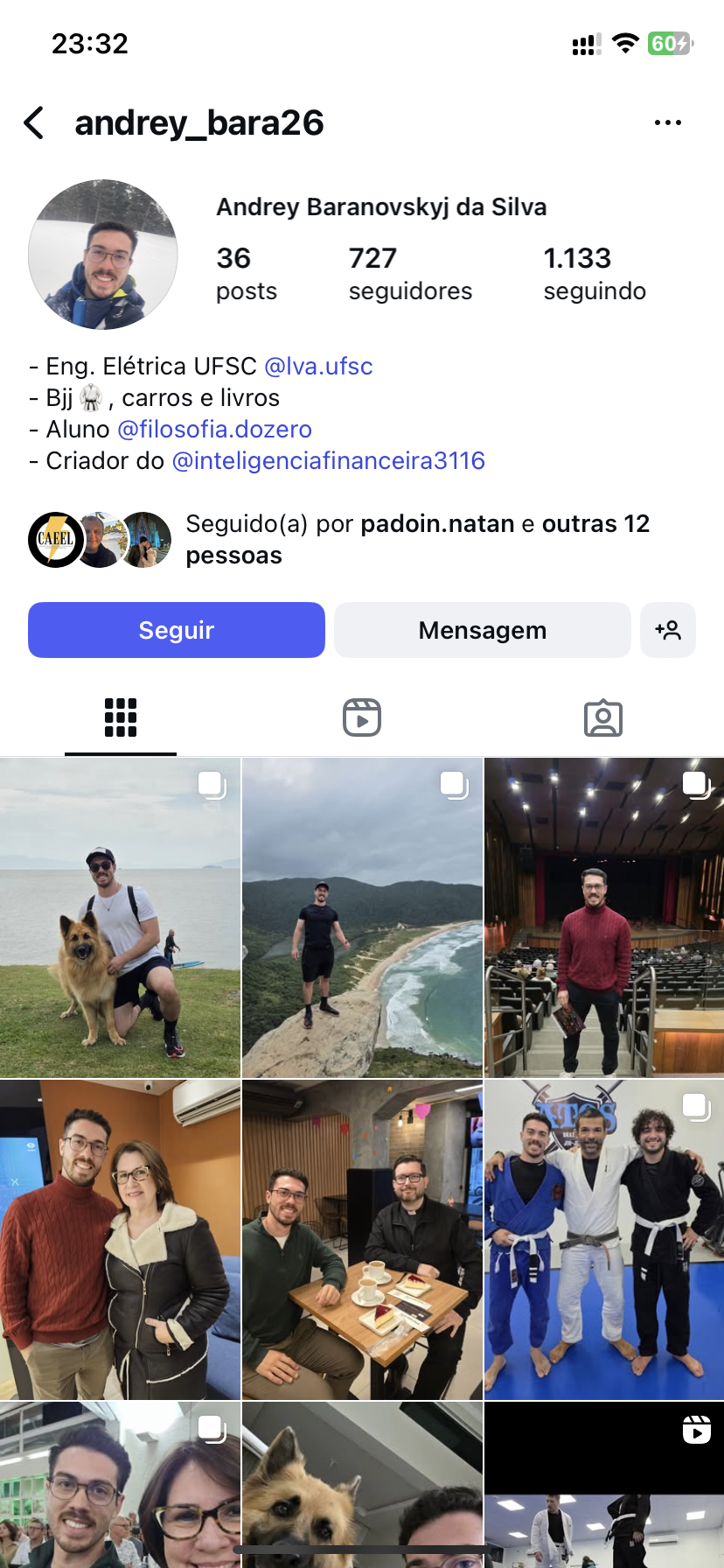Open the @inteligenciafinanceira3116 link

click(x=328, y=460)
